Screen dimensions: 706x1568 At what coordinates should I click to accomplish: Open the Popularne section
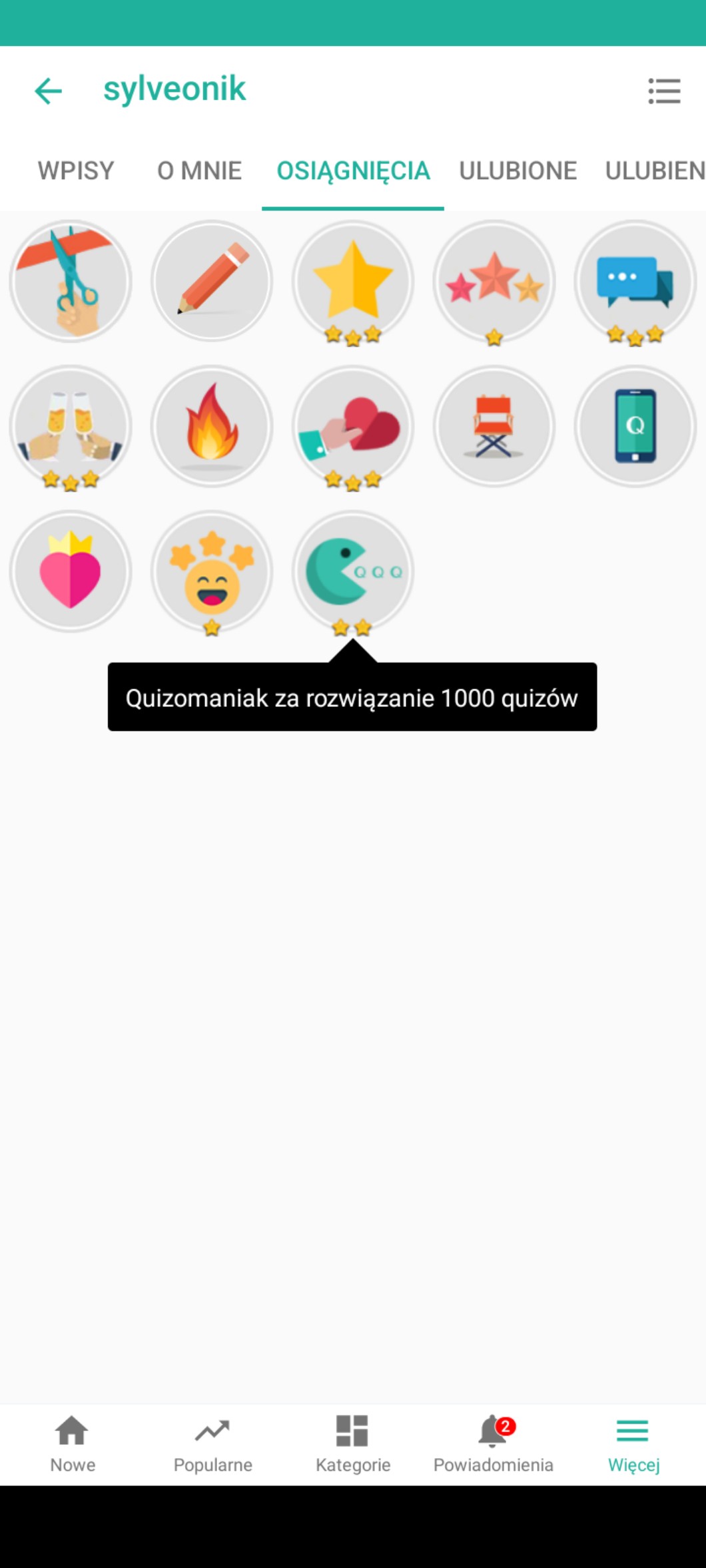coord(213,1444)
